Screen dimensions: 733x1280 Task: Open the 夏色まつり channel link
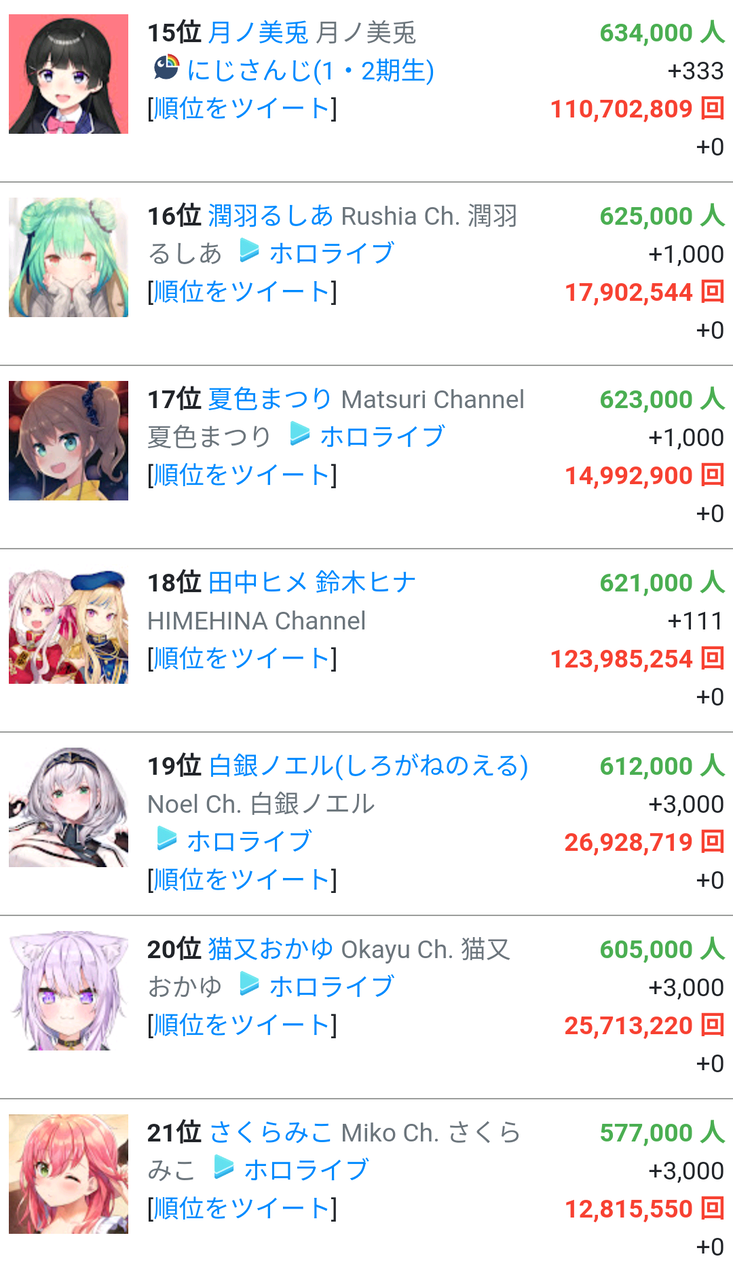pos(270,400)
